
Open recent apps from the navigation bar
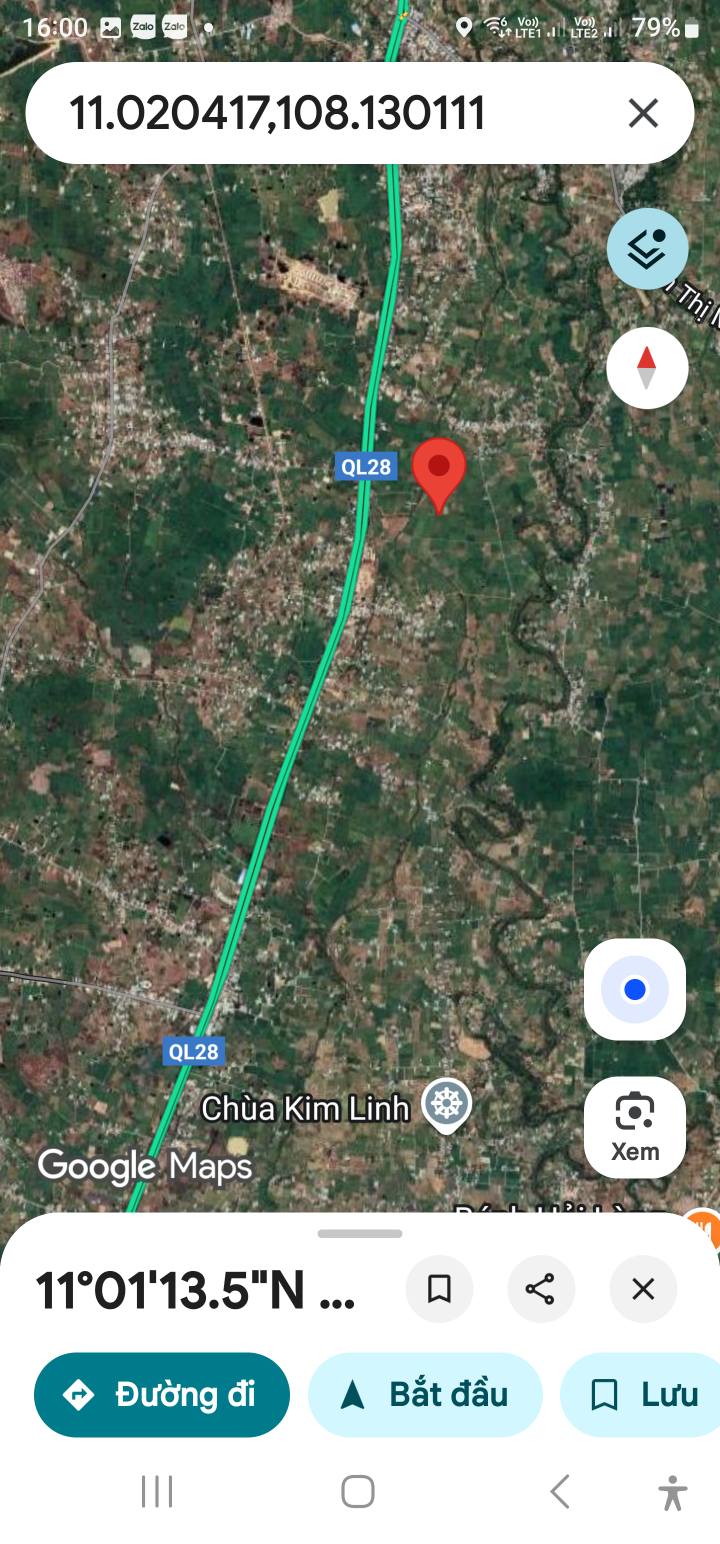pyautogui.click(x=157, y=1491)
